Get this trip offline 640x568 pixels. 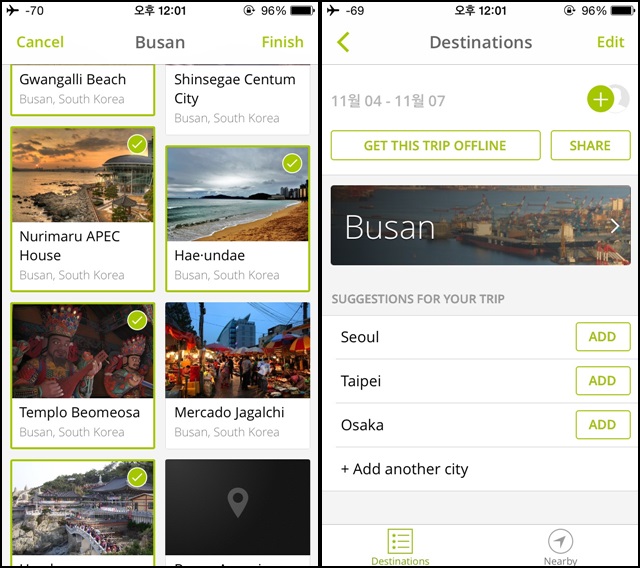point(435,145)
